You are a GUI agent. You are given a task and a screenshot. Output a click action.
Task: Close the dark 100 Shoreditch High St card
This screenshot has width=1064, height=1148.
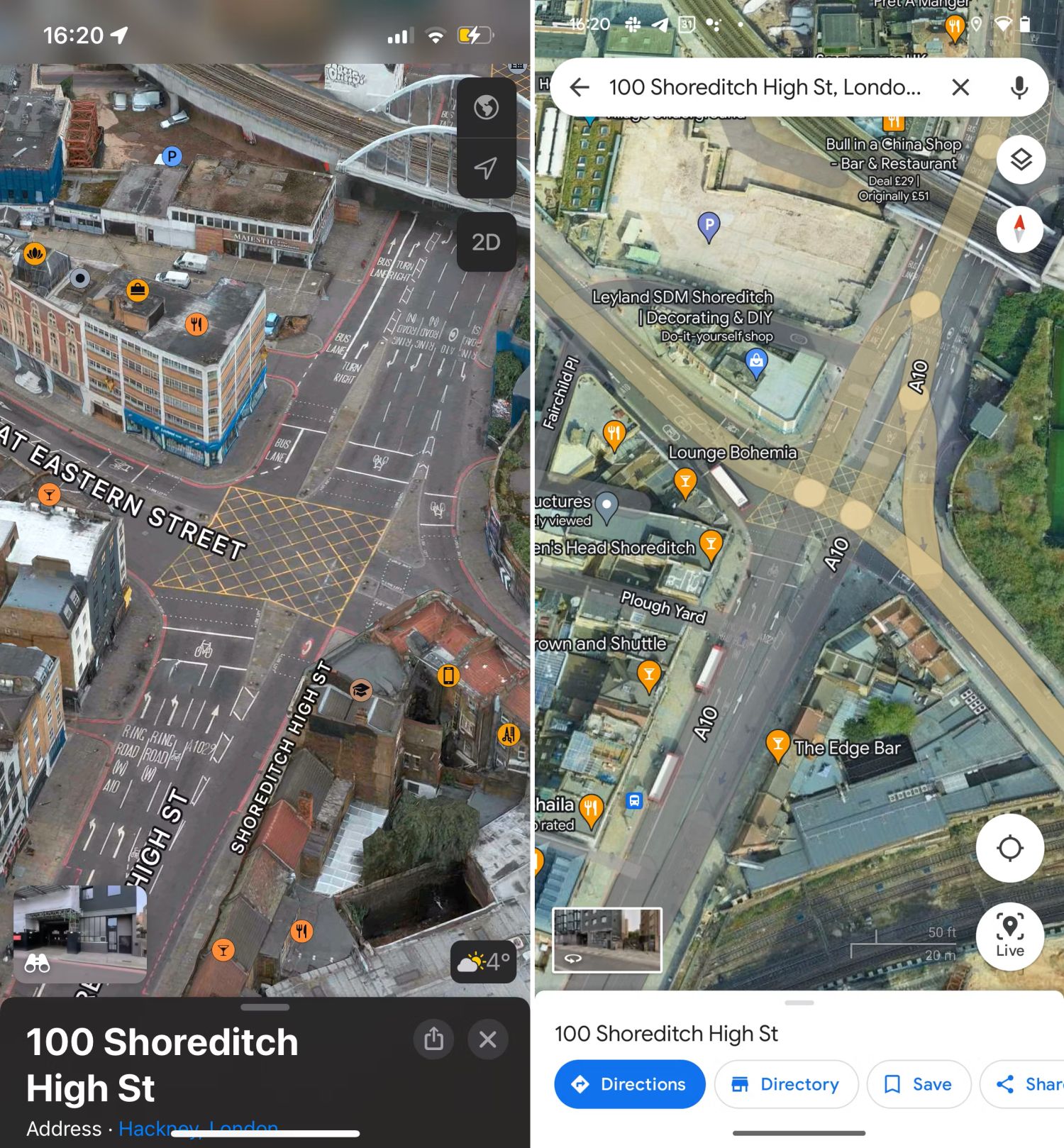[487, 1039]
